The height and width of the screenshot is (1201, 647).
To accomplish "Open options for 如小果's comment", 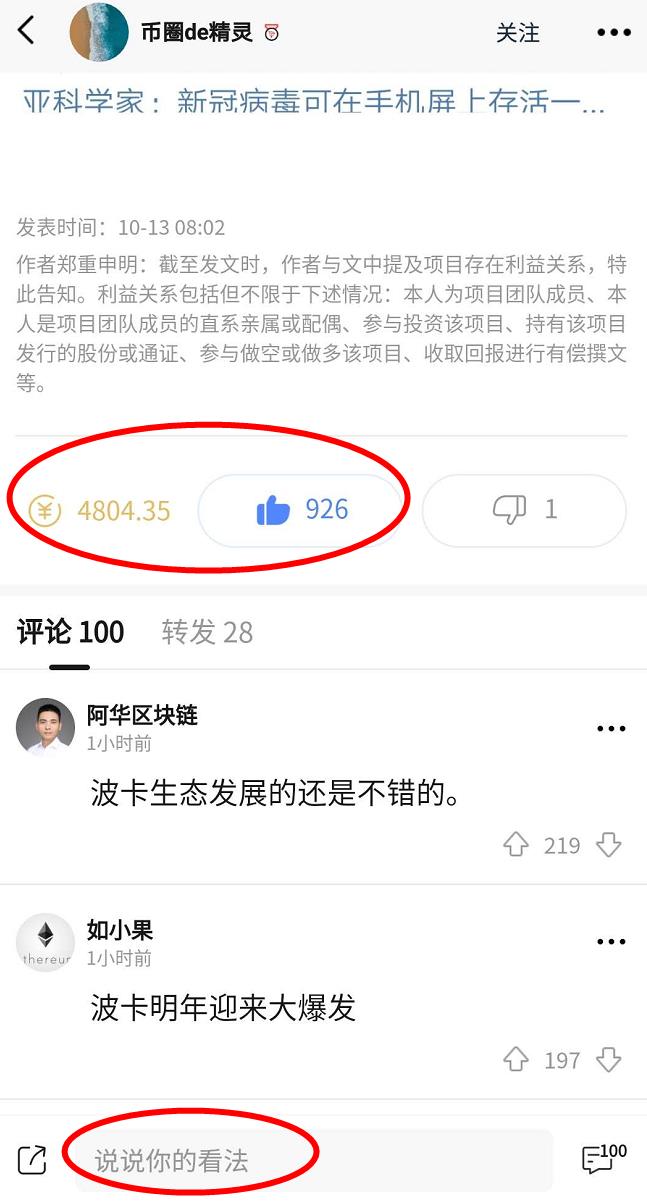I will 610,942.
